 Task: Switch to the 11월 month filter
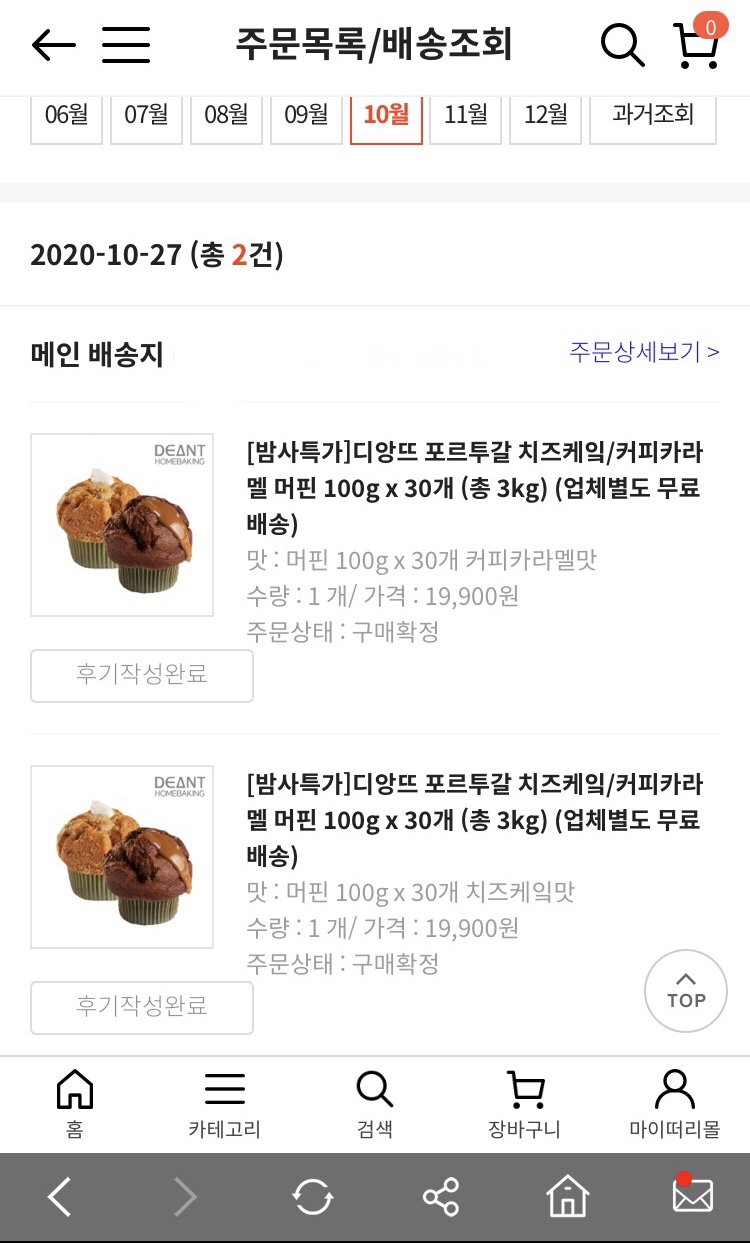465,117
